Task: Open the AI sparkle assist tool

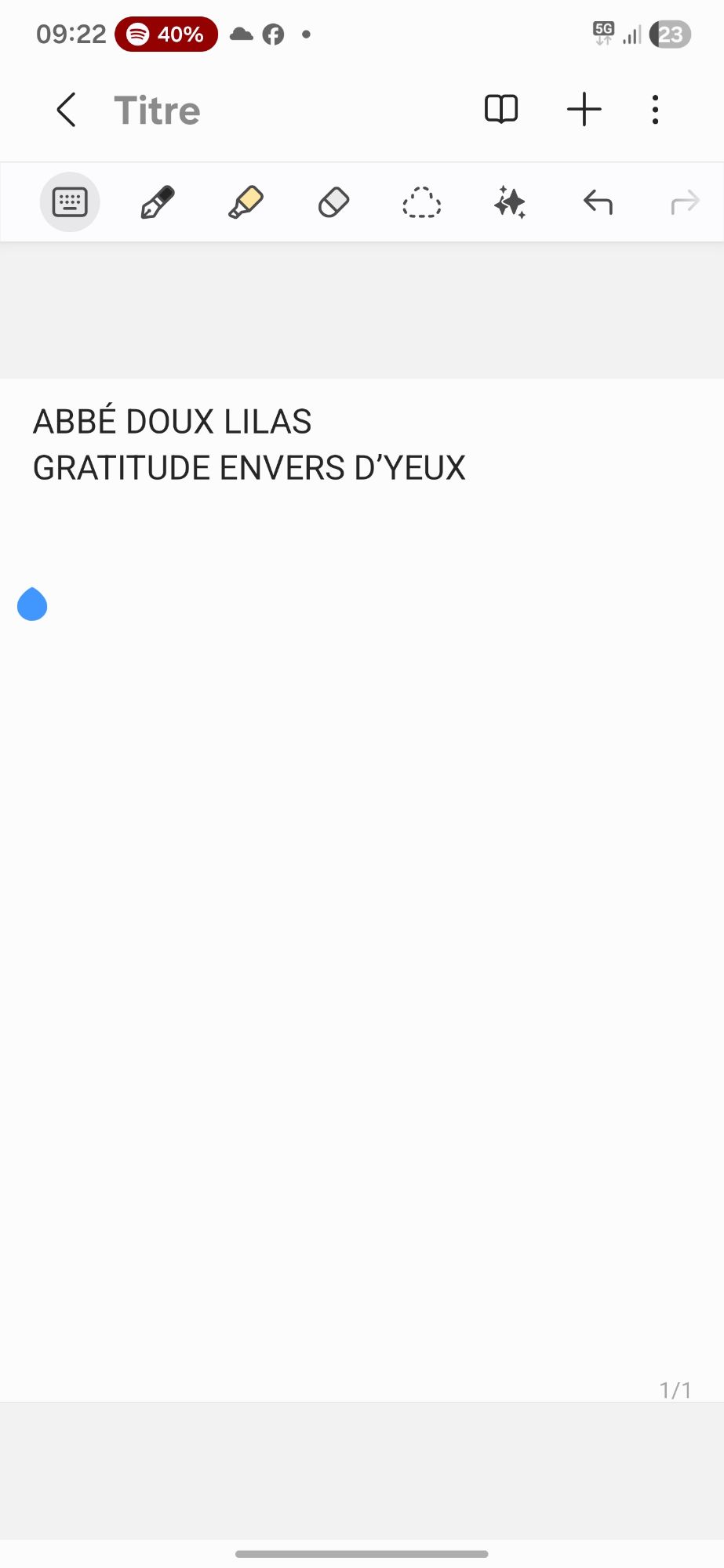Action: [x=510, y=202]
